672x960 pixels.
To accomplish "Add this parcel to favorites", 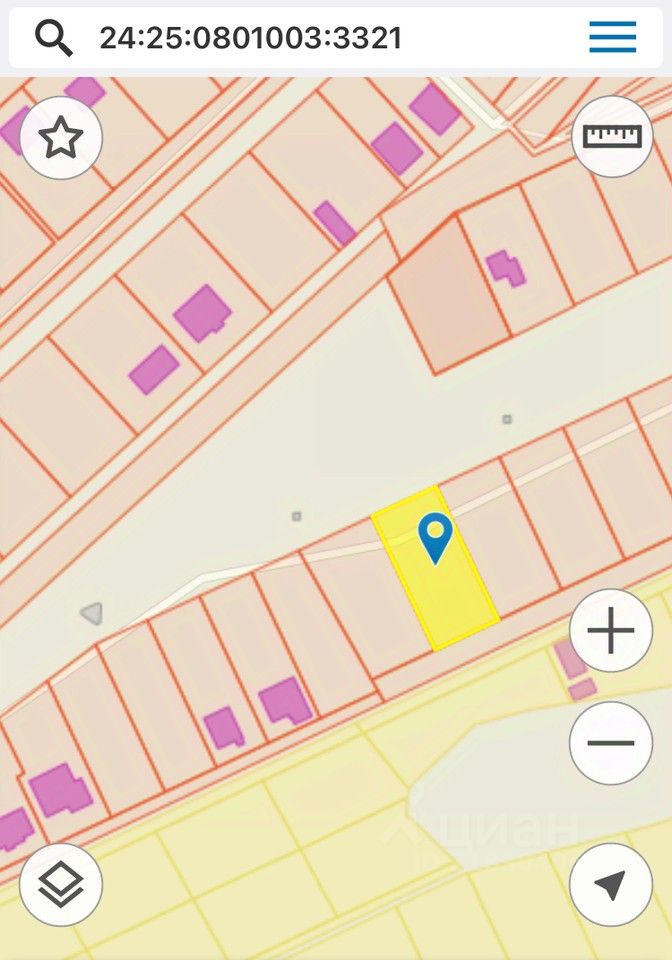I will pyautogui.click(x=61, y=137).
